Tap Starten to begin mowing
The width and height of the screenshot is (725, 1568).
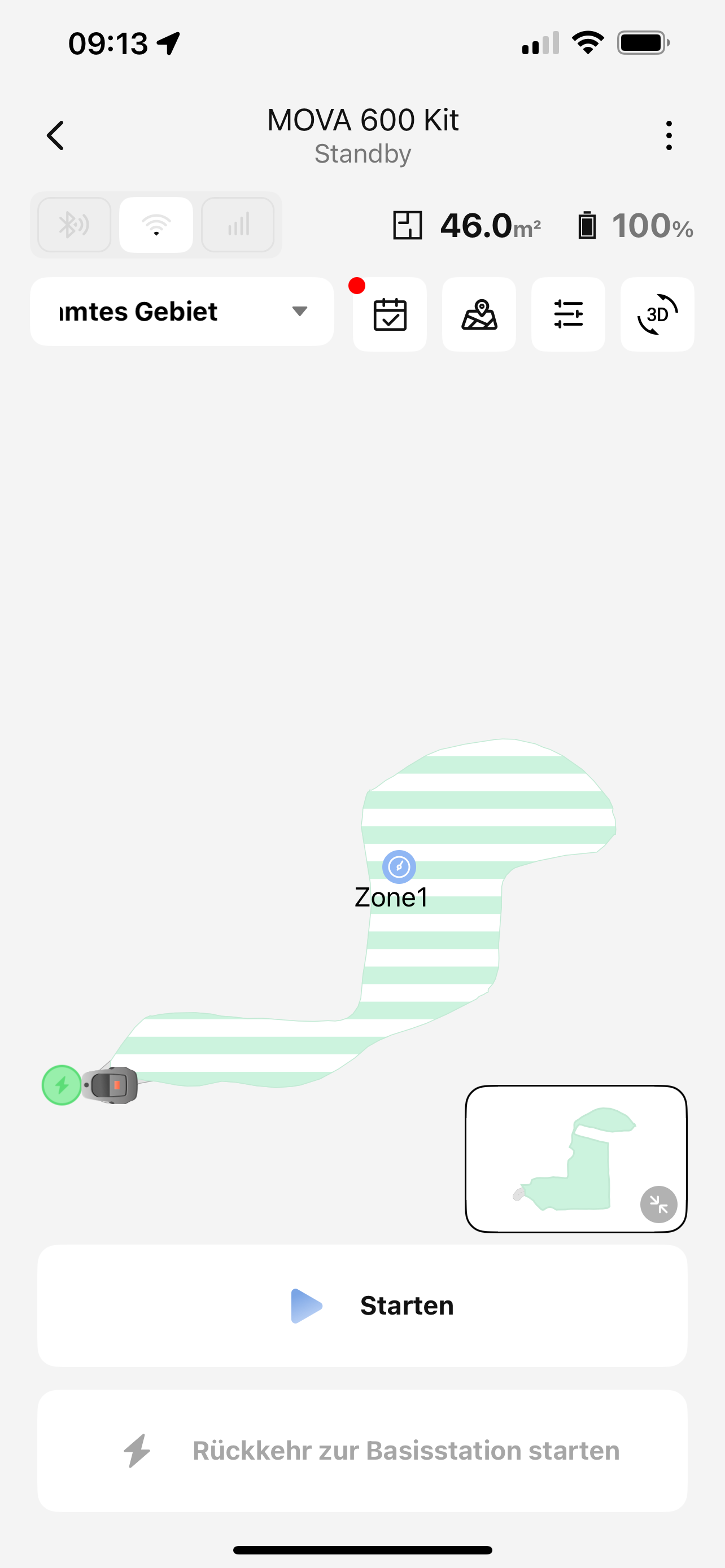[x=362, y=1306]
